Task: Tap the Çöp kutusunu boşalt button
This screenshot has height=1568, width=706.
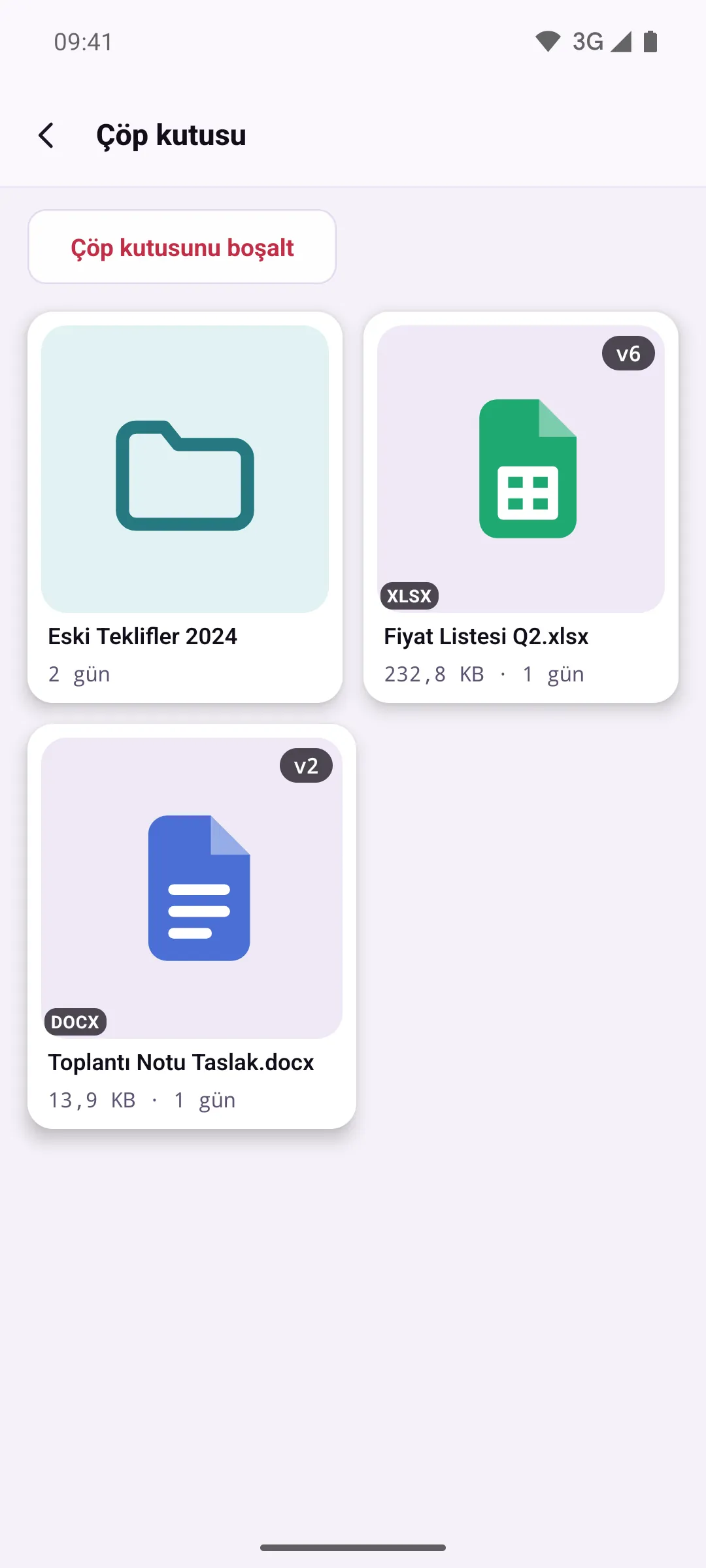Action: [x=182, y=247]
